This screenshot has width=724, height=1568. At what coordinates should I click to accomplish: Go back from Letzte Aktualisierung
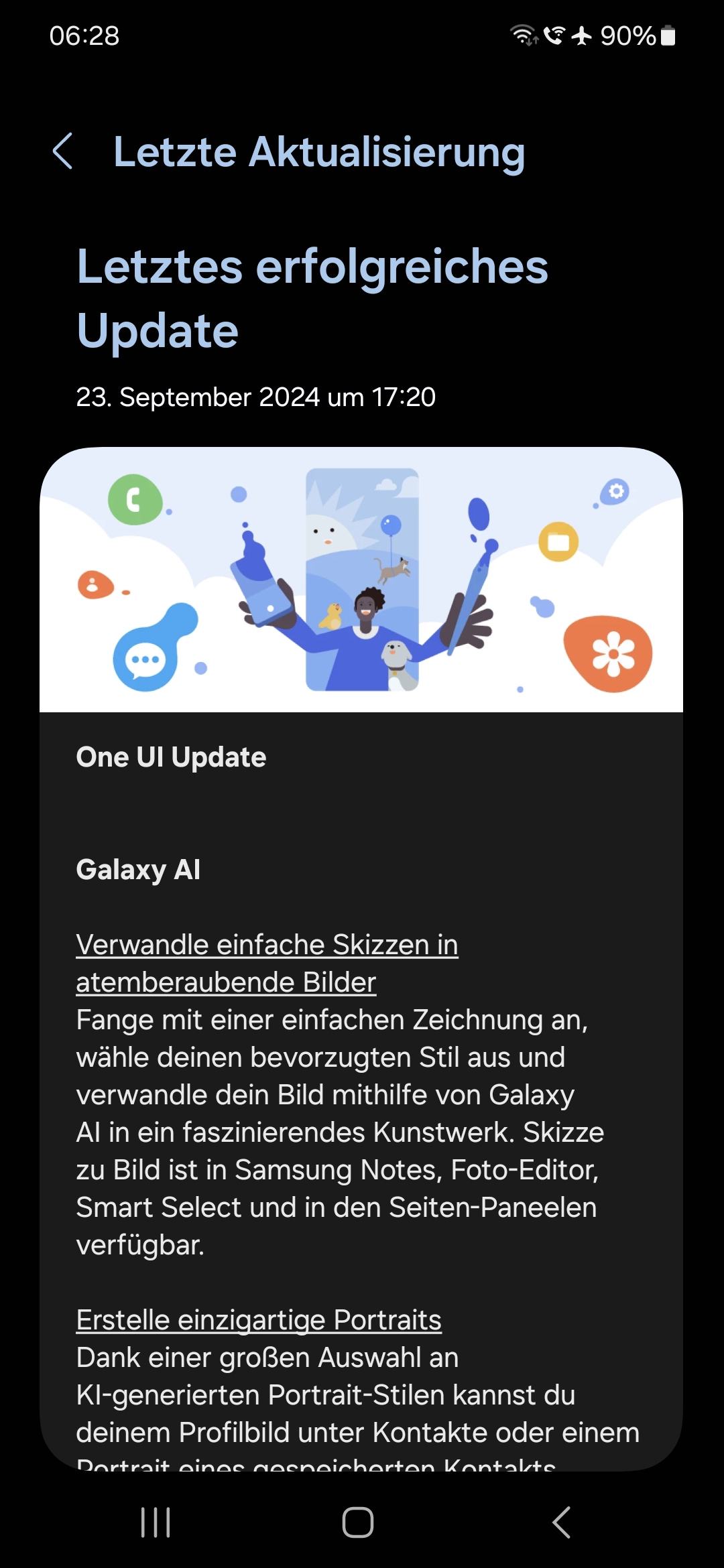tap(63, 151)
